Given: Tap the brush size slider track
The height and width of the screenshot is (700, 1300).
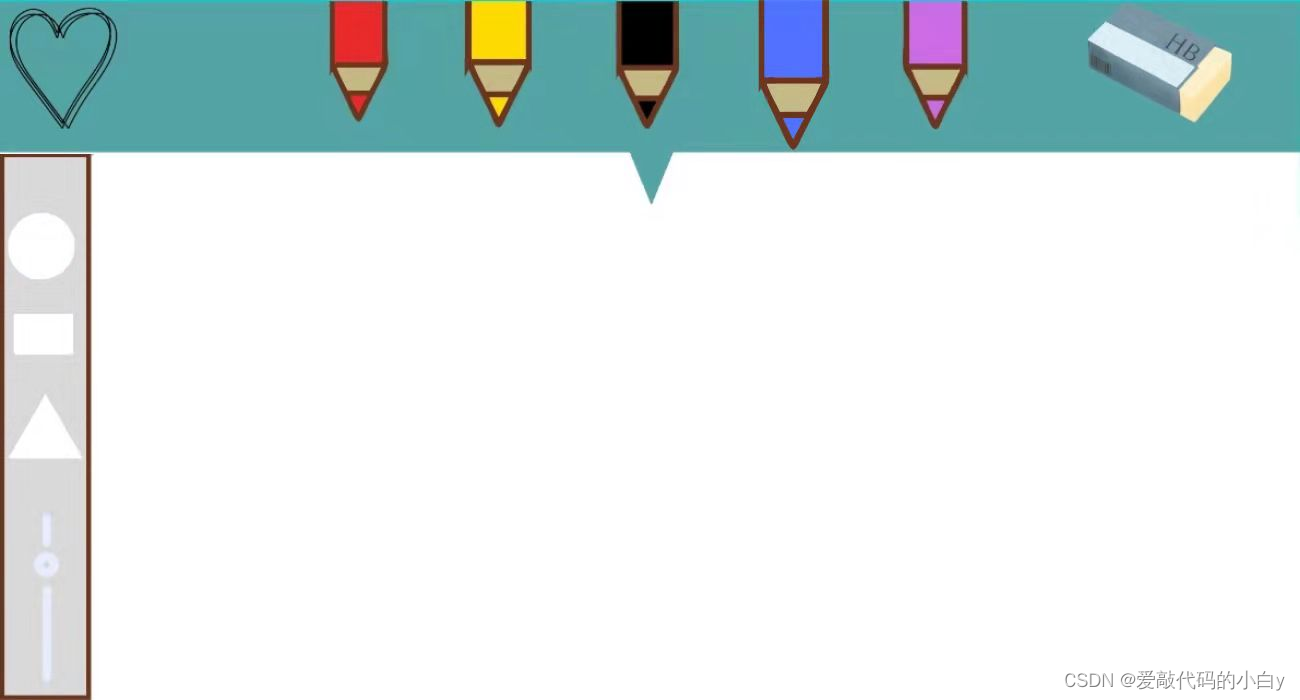Looking at the screenshot, I should coord(47,630).
